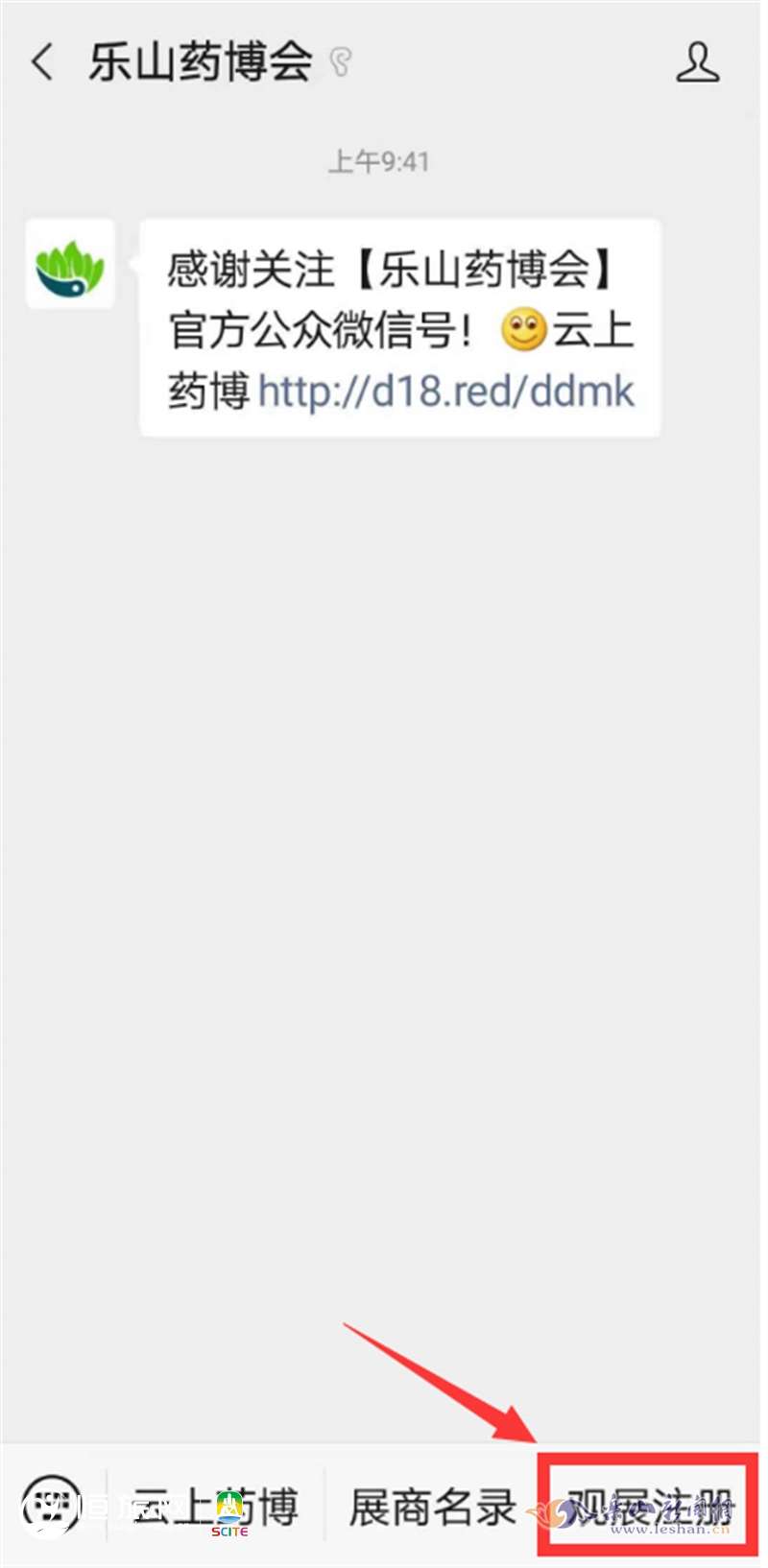This screenshot has width=768, height=1568.
Task: Open the http://d18.red/ddmk link
Action: coord(446,392)
